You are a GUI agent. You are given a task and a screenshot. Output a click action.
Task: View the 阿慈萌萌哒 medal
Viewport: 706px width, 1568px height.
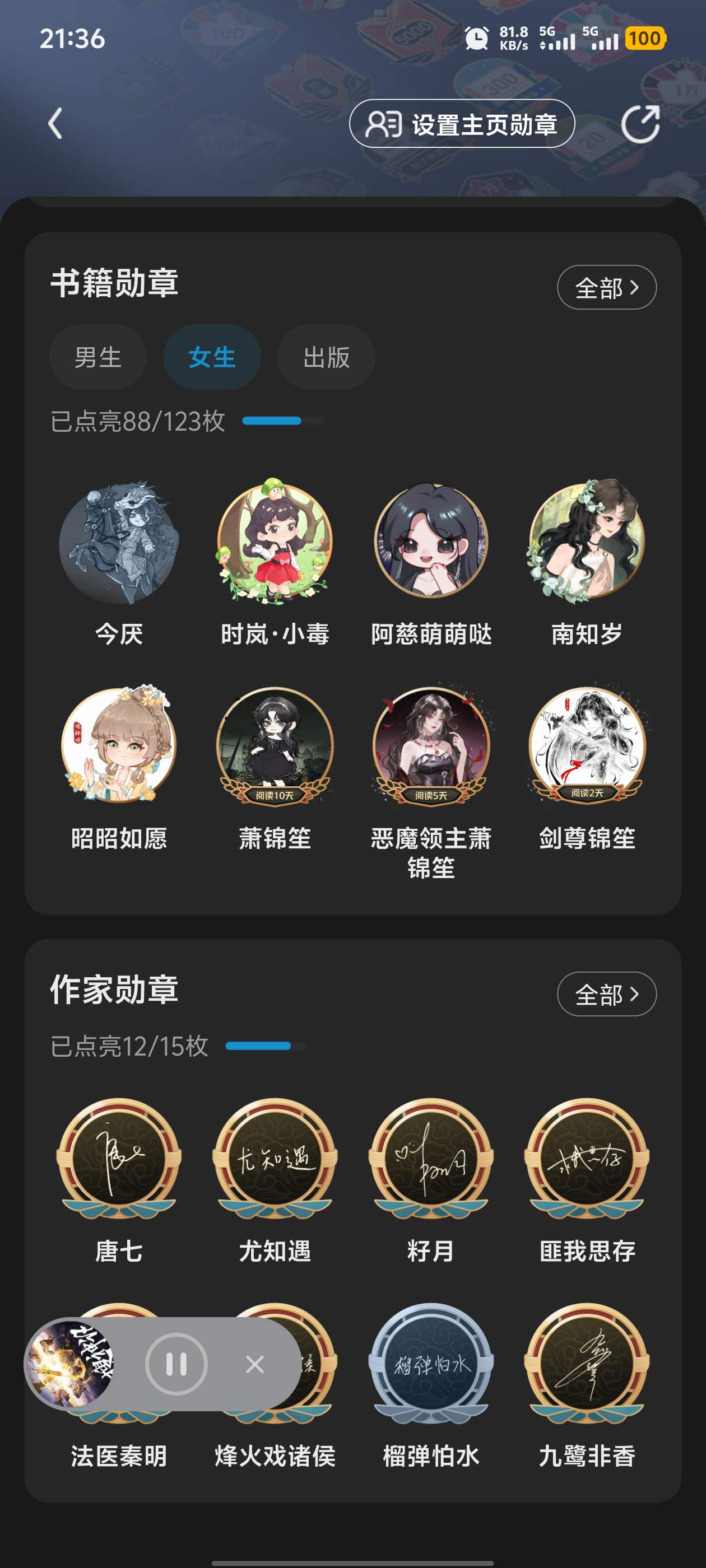tap(431, 543)
